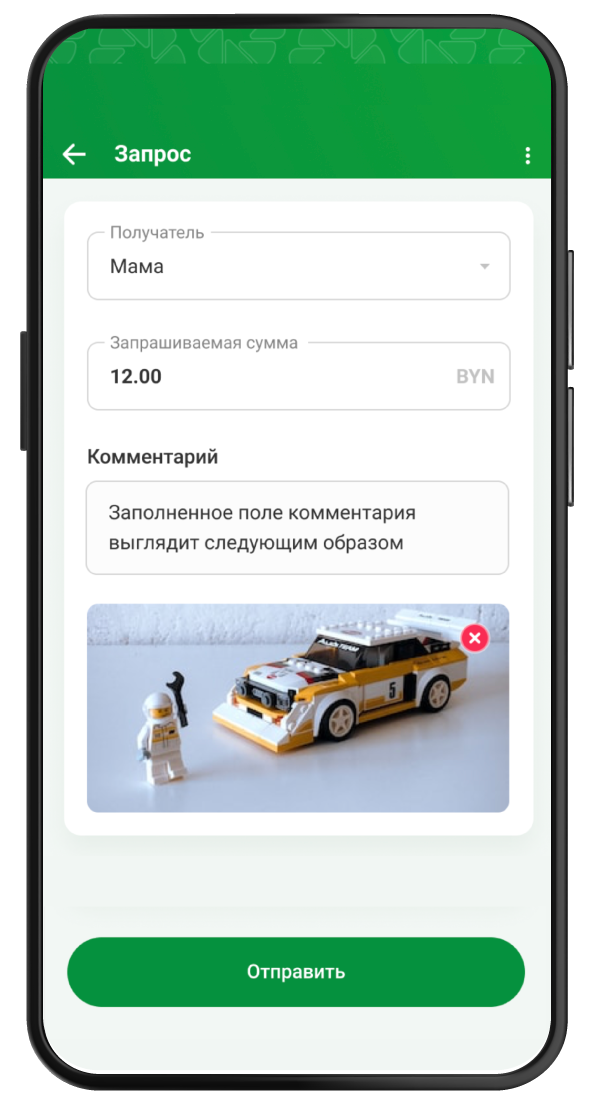
Task: Tap the Отправить button
Action: pyautogui.click(x=296, y=971)
